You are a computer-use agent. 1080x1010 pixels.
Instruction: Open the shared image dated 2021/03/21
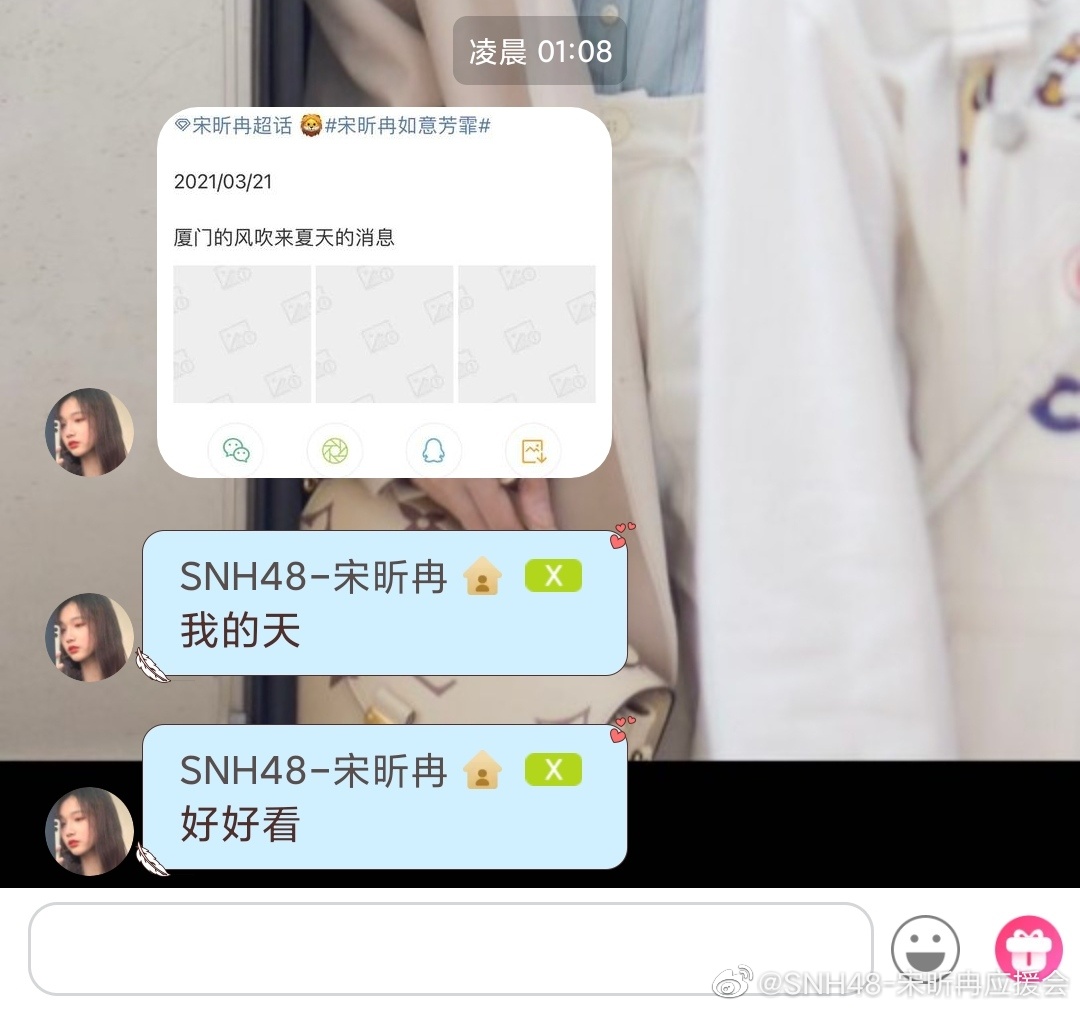tap(384, 291)
